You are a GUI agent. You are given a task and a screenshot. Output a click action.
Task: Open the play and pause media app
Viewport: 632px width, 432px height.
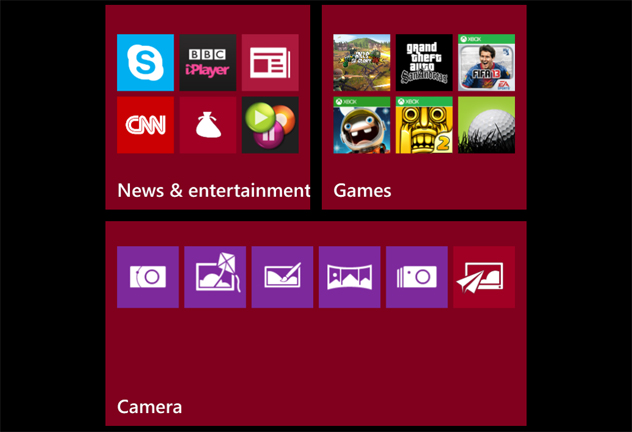coord(270,125)
